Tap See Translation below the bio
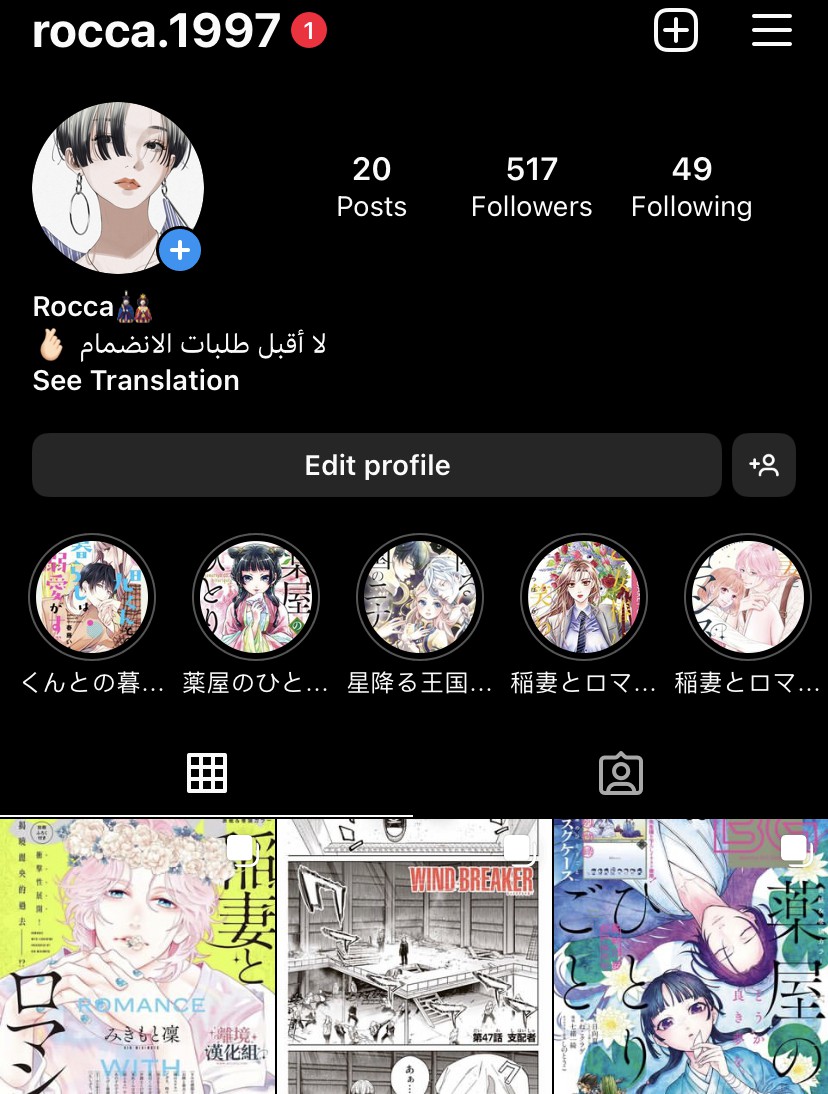 [135, 380]
